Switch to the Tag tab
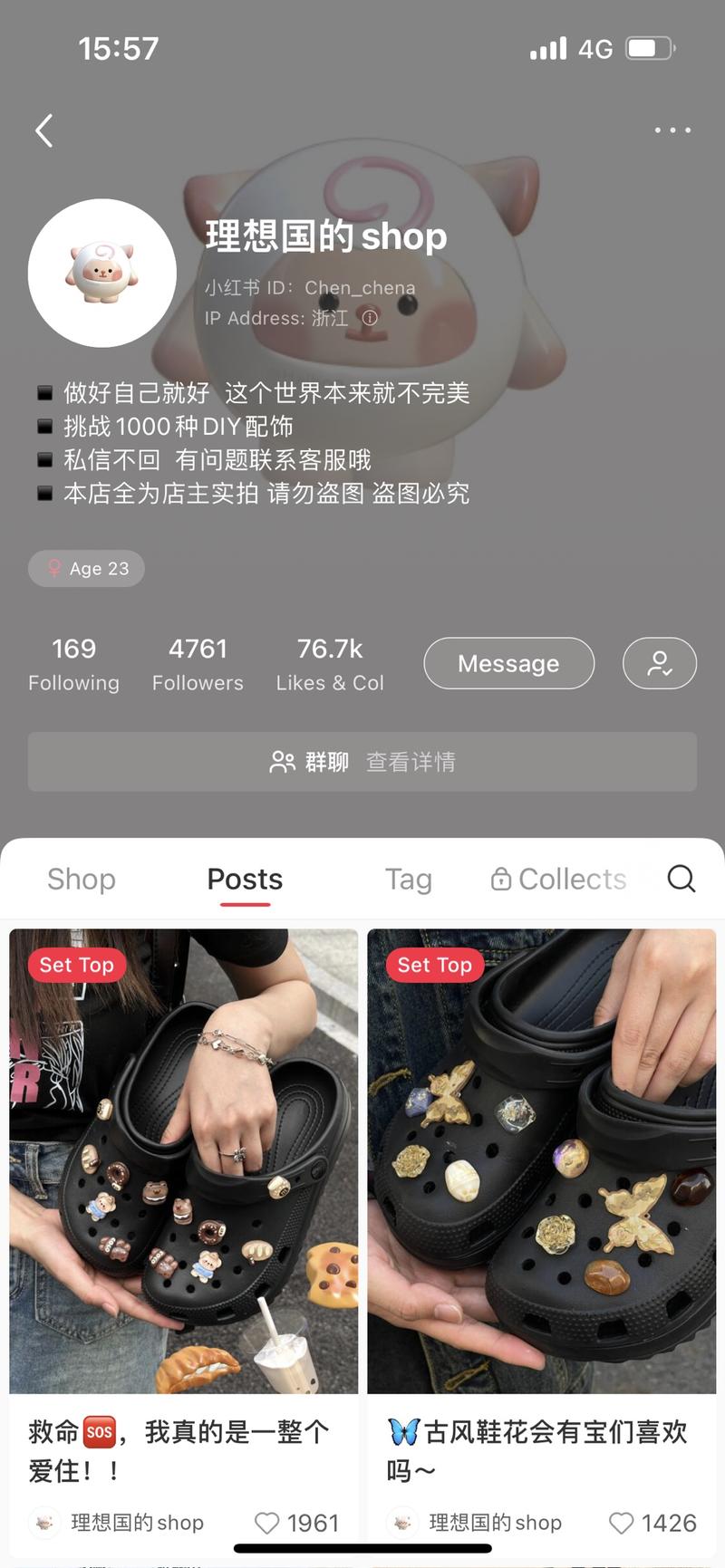 (x=408, y=879)
